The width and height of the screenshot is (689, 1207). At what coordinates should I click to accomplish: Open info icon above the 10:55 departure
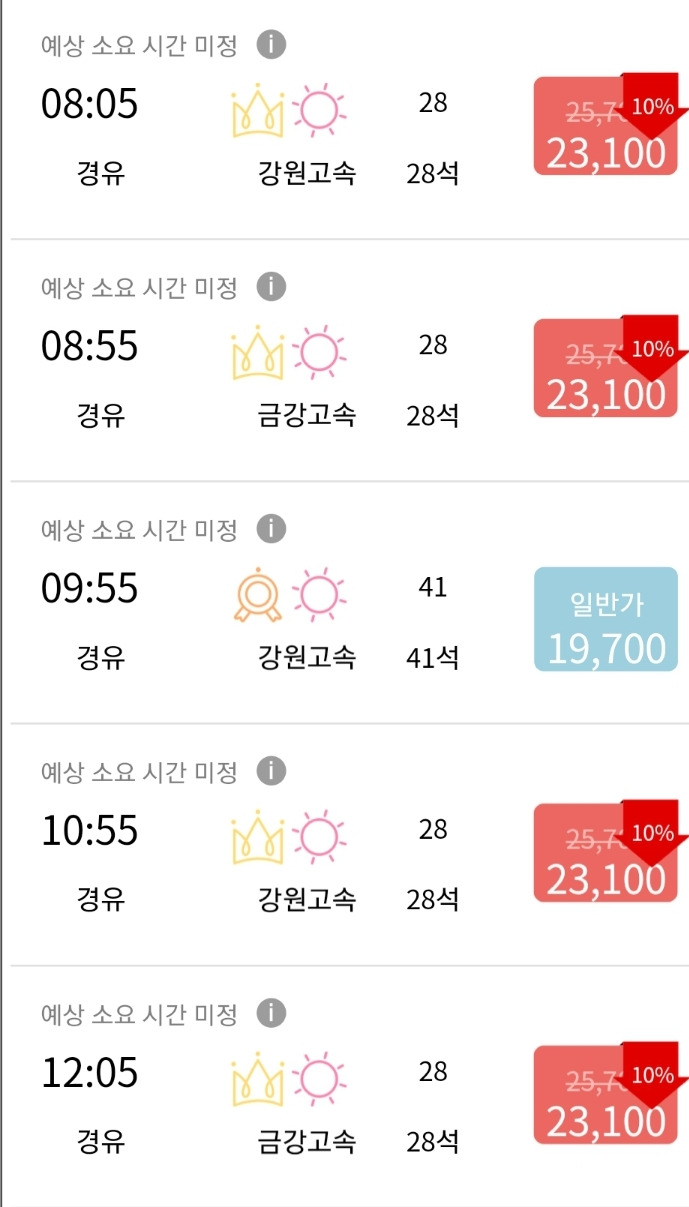pyautogui.click(x=271, y=771)
